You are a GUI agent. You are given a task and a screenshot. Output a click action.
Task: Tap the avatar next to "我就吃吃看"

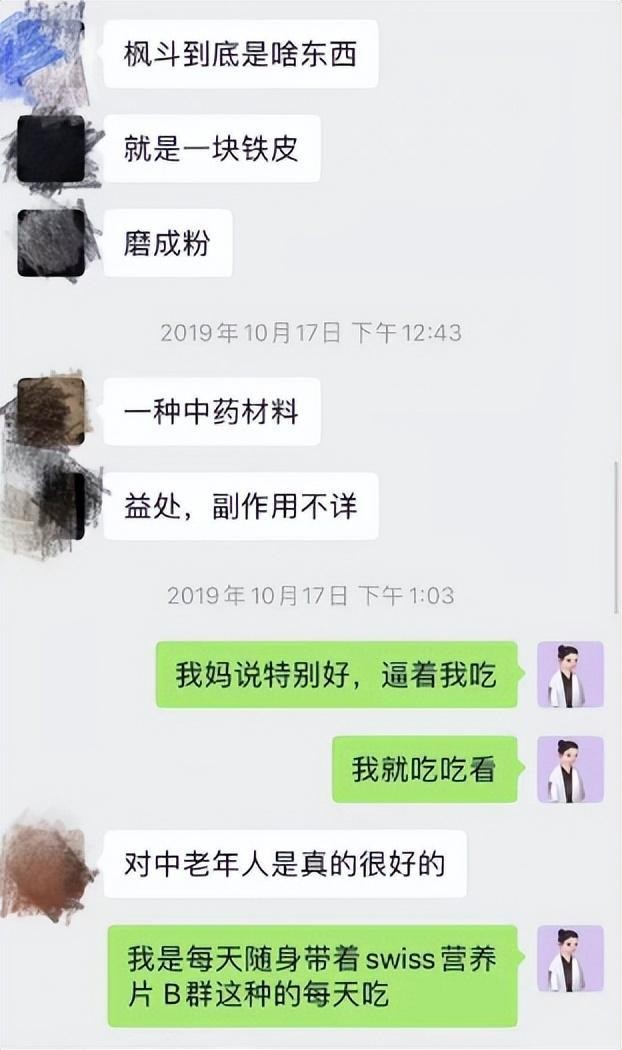pos(570,769)
